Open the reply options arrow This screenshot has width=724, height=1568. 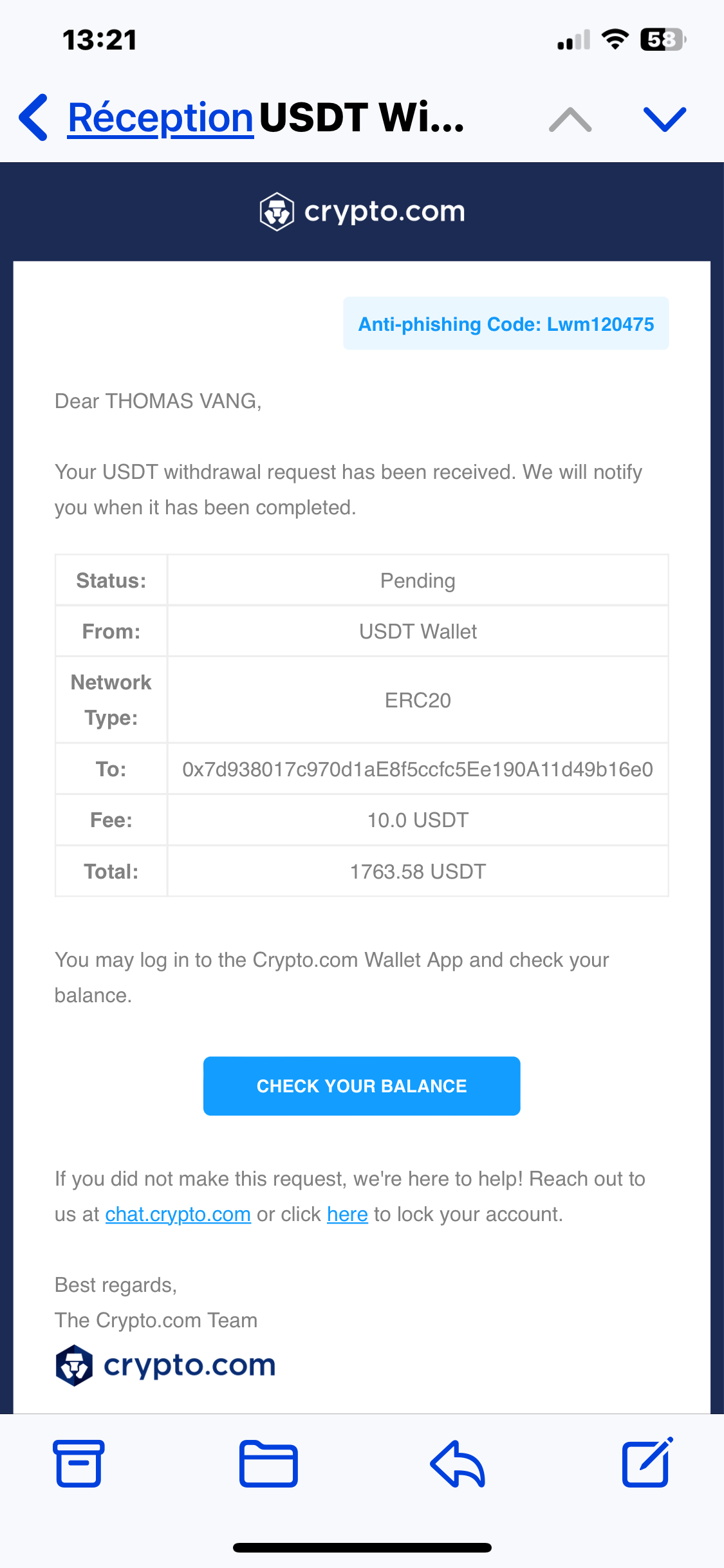point(458,1463)
